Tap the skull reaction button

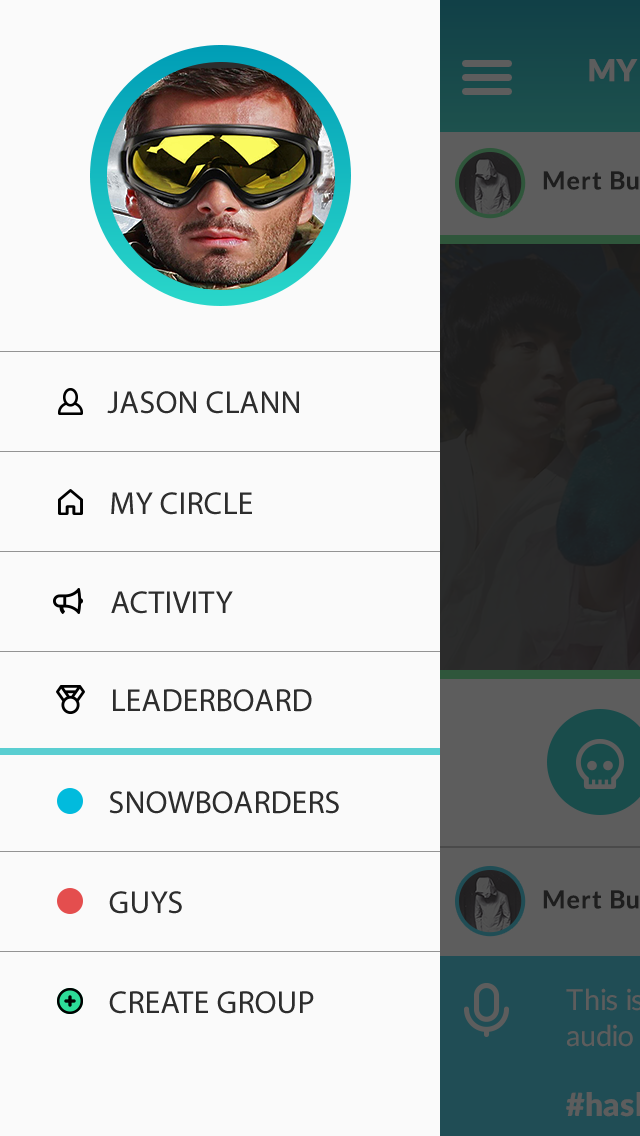[x=598, y=762]
